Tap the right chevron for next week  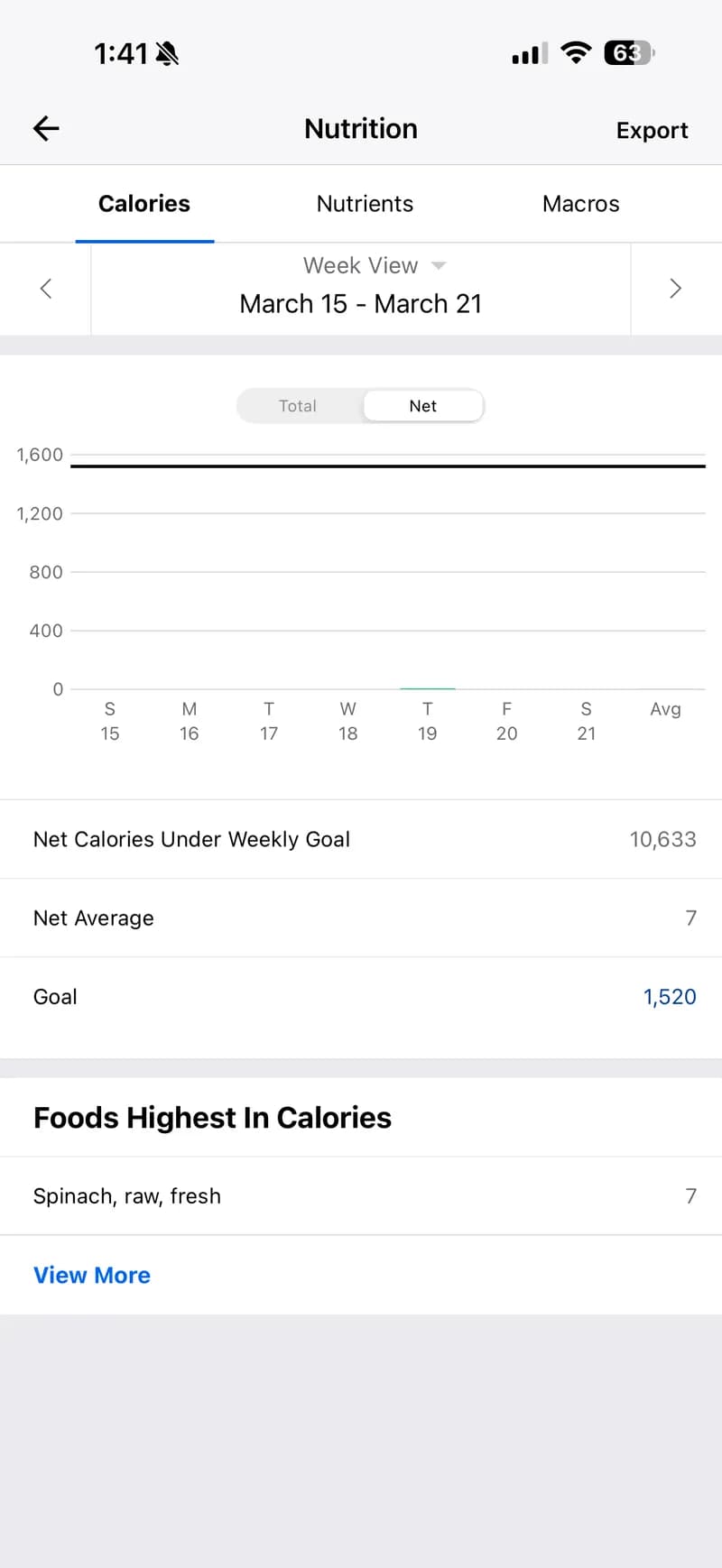pyautogui.click(x=675, y=288)
